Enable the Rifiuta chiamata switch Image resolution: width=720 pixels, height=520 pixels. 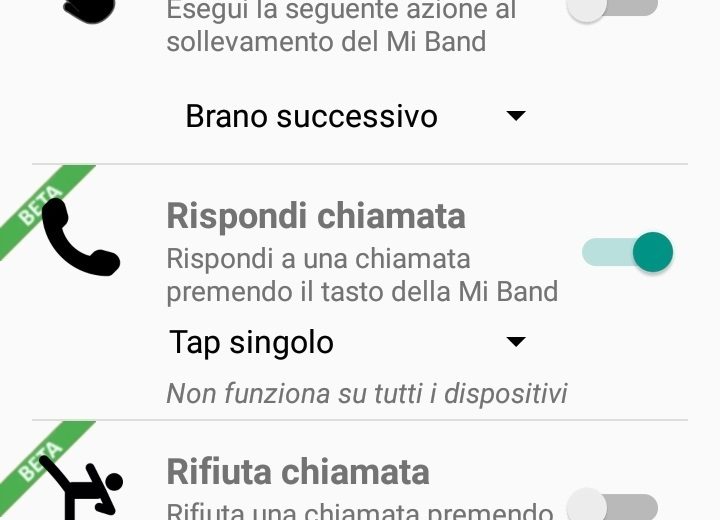(612, 506)
